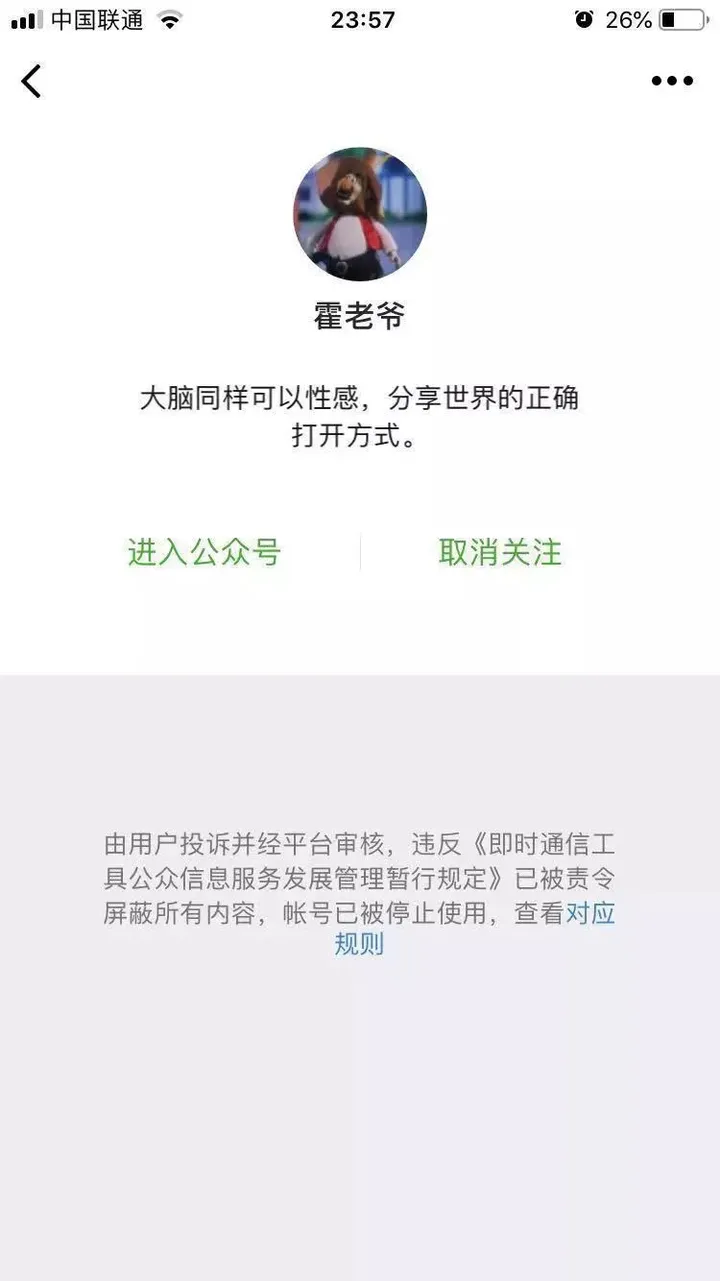720x1281 pixels.
Task: Unfollow by tapping 取消关注
Action: (x=500, y=552)
